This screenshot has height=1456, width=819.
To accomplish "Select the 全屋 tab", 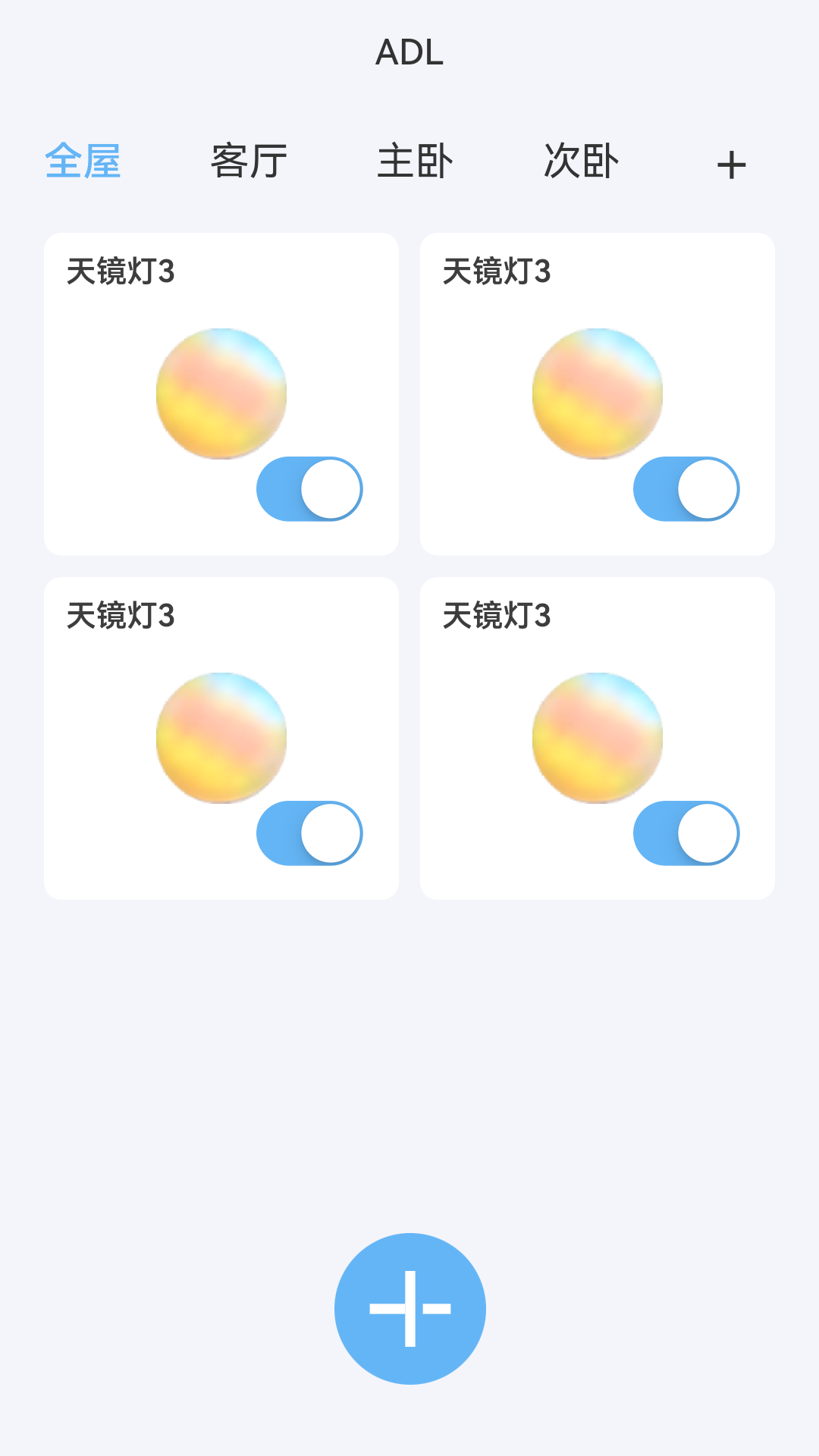I will click(84, 161).
